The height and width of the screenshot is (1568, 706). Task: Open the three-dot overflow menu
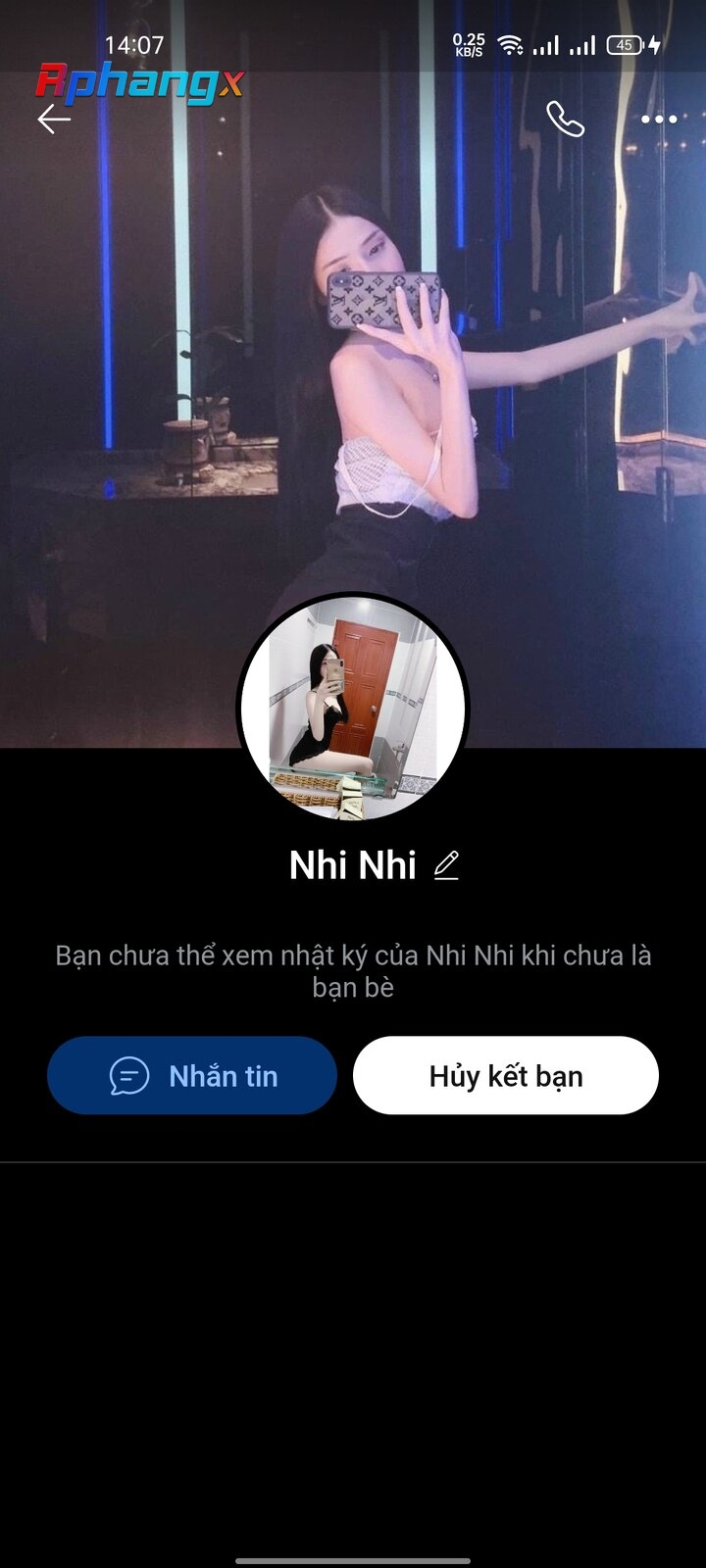pos(659,120)
